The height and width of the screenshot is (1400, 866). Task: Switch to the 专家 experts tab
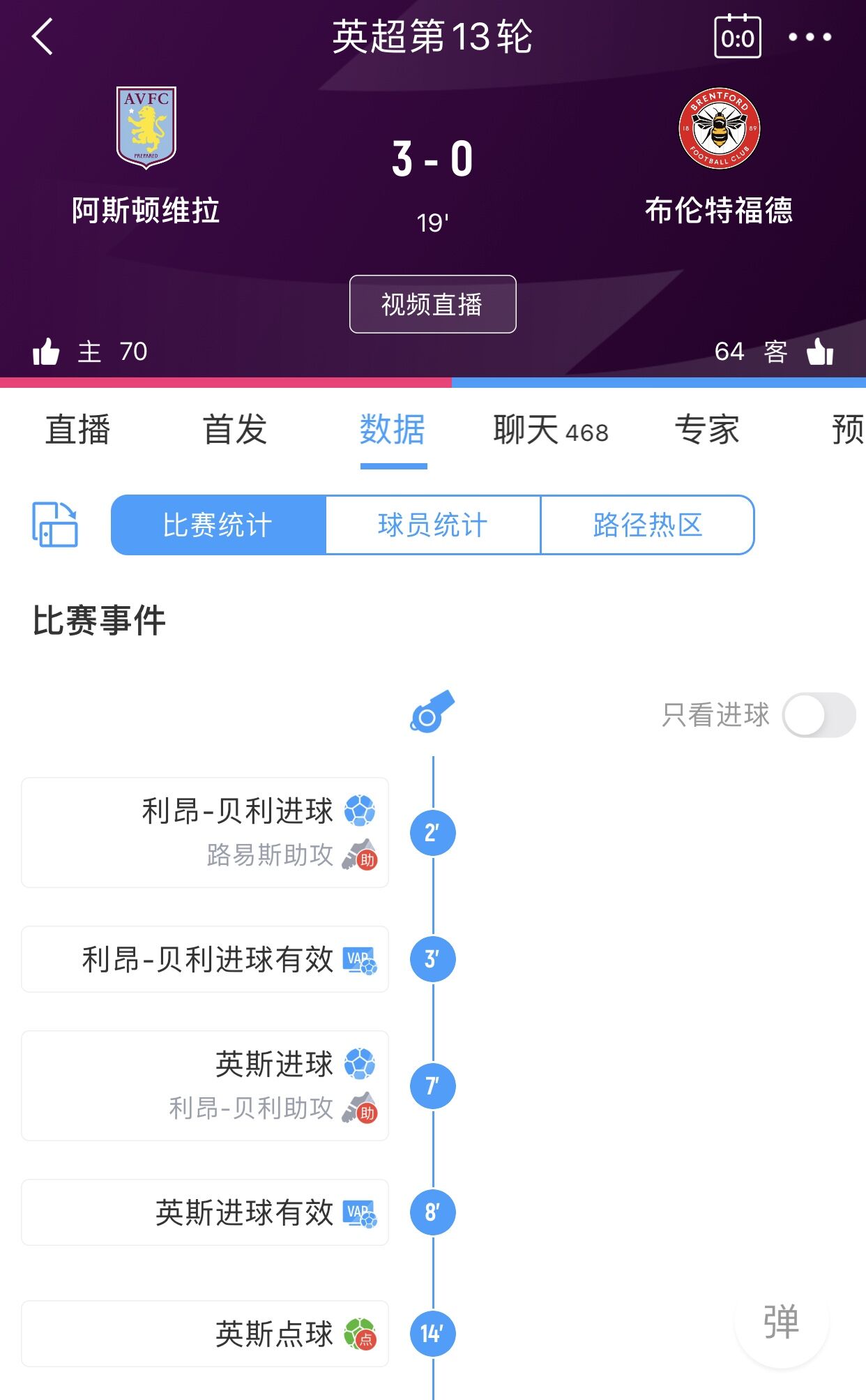(x=707, y=429)
